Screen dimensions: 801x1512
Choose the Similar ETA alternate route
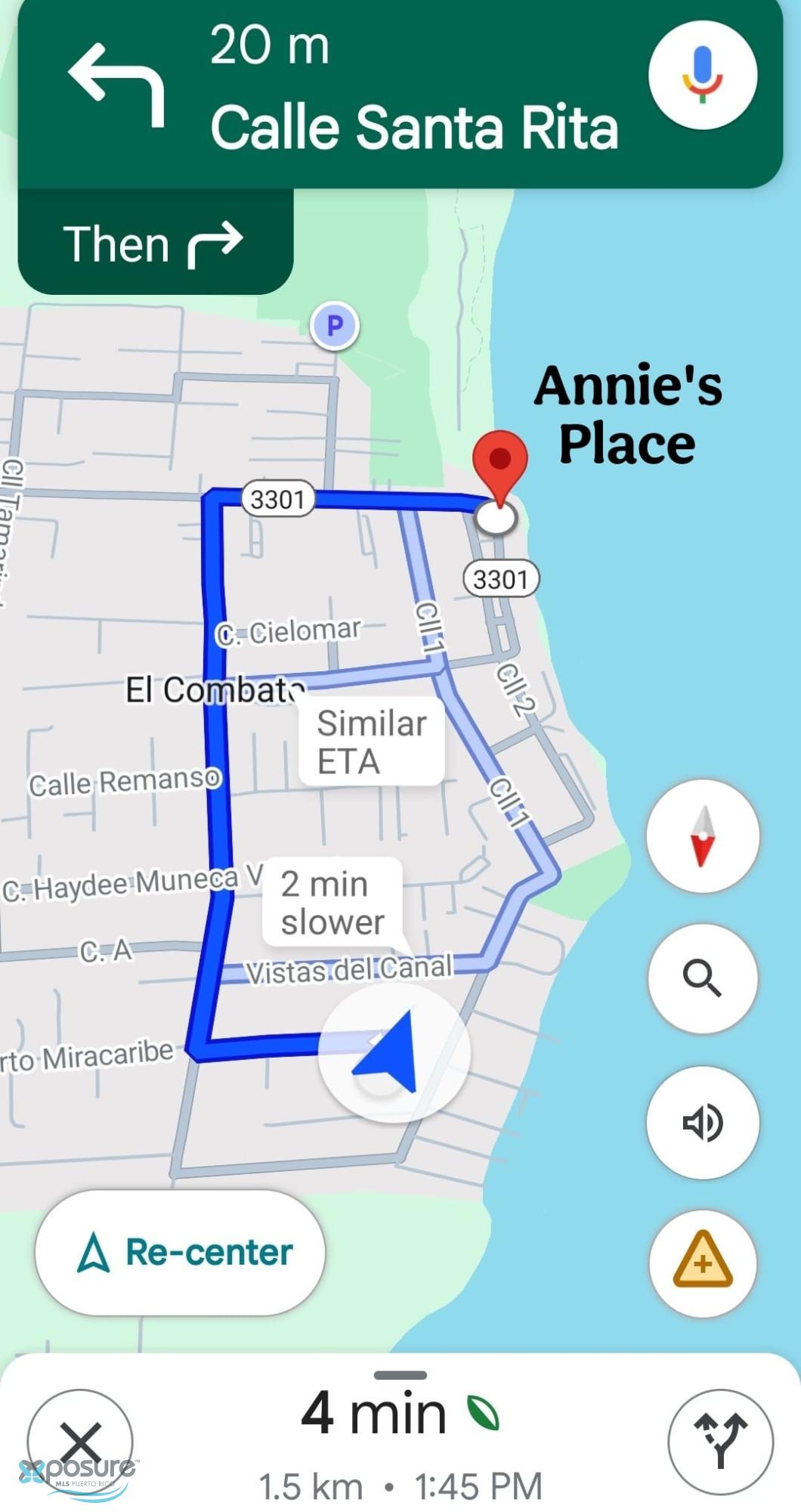(x=371, y=742)
